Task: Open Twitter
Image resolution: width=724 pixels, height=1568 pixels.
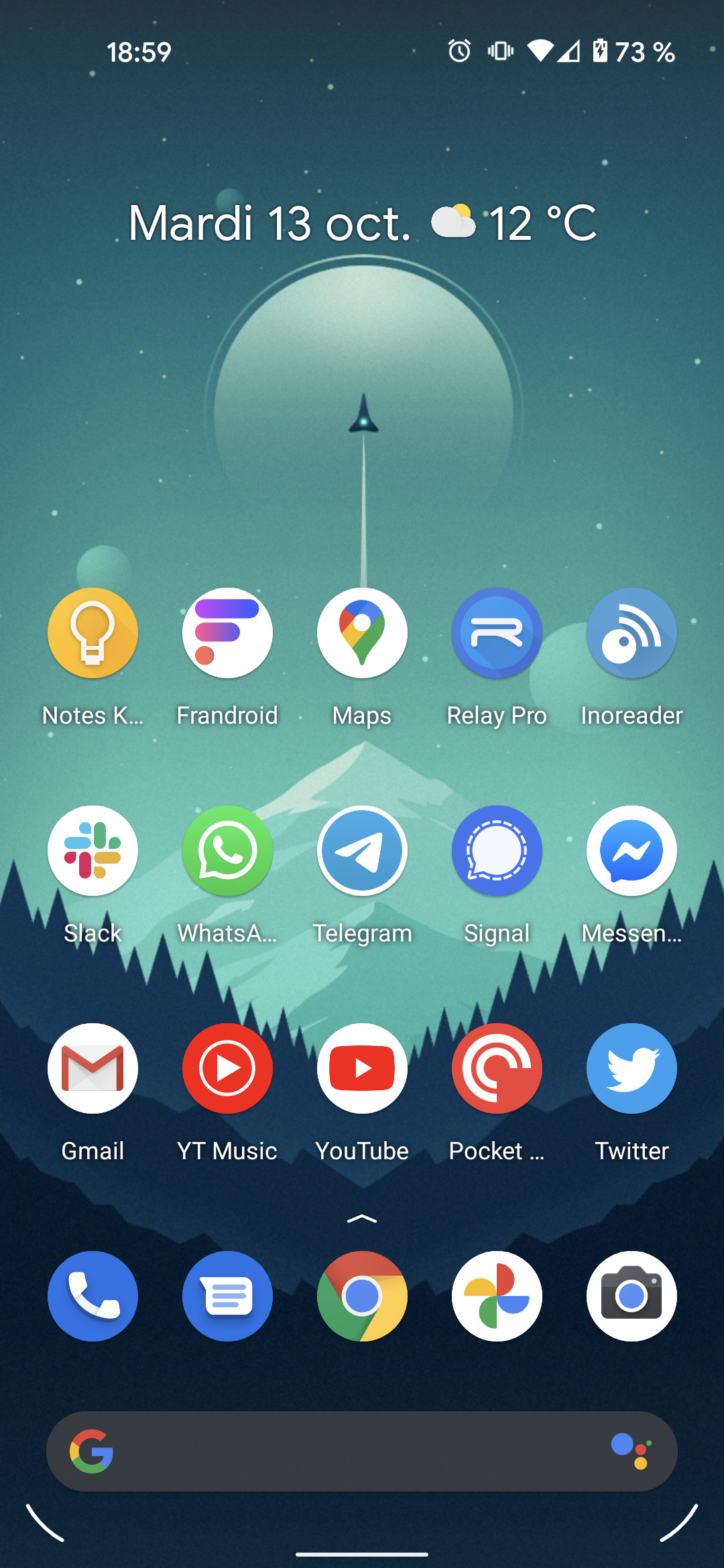Action: click(x=631, y=1069)
